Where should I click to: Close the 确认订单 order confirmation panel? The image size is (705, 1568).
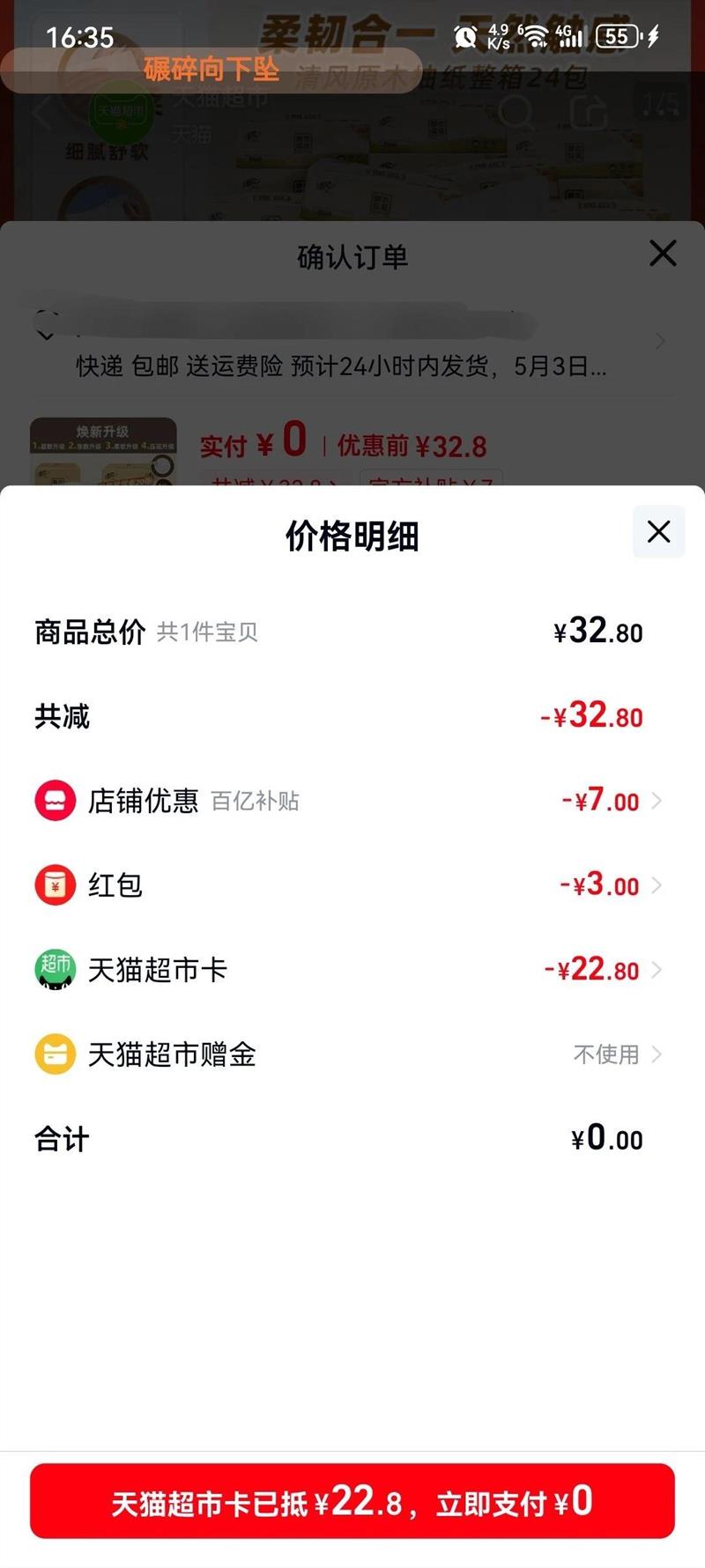coord(663,254)
